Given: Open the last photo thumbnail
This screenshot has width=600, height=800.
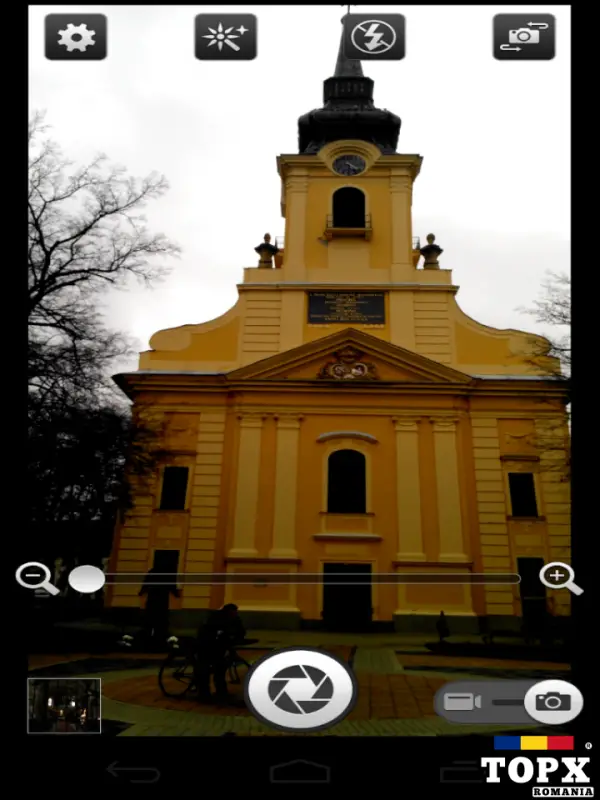Looking at the screenshot, I should tap(64, 705).
